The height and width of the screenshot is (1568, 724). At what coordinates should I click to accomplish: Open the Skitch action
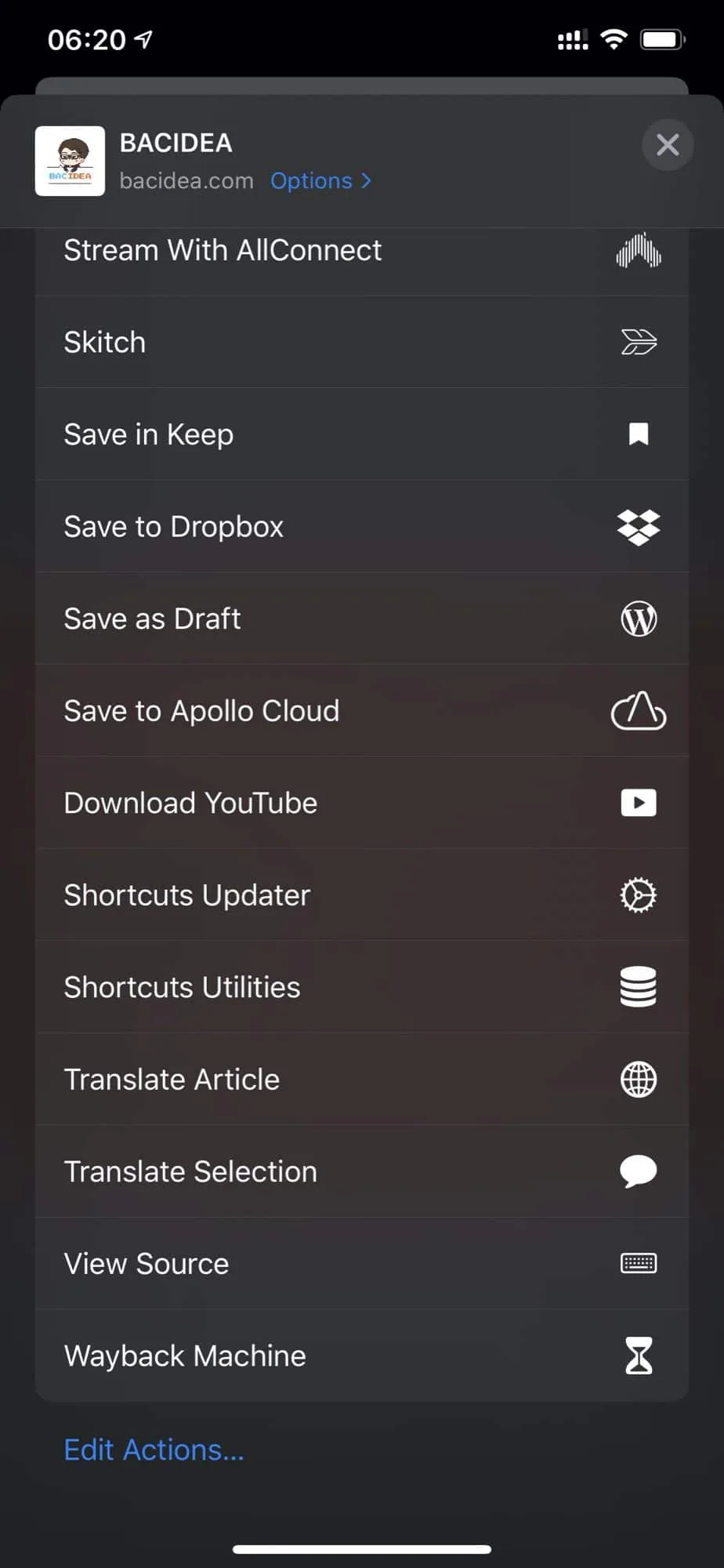point(362,342)
